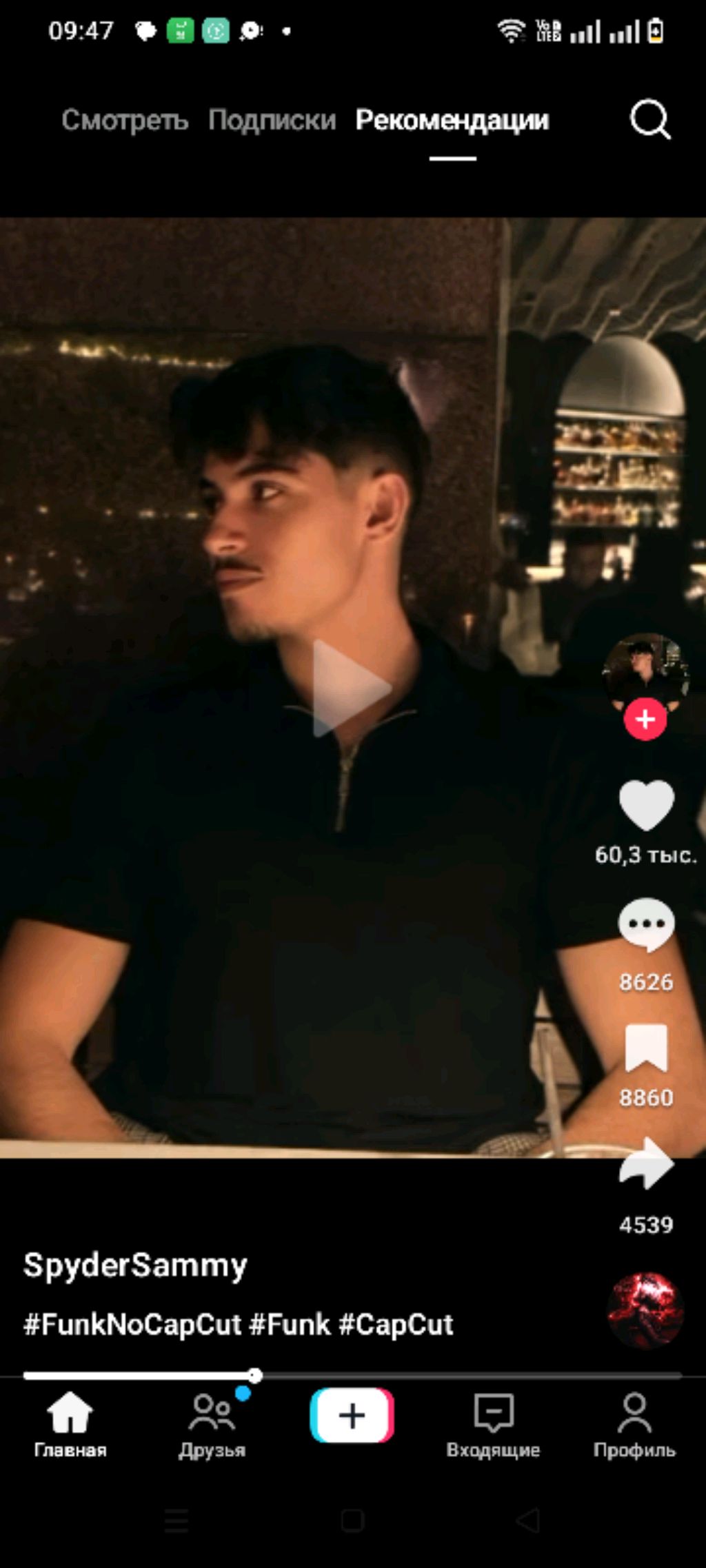The image size is (706, 1568).
Task: Bookmark this video to favorites
Action: [x=646, y=1048]
